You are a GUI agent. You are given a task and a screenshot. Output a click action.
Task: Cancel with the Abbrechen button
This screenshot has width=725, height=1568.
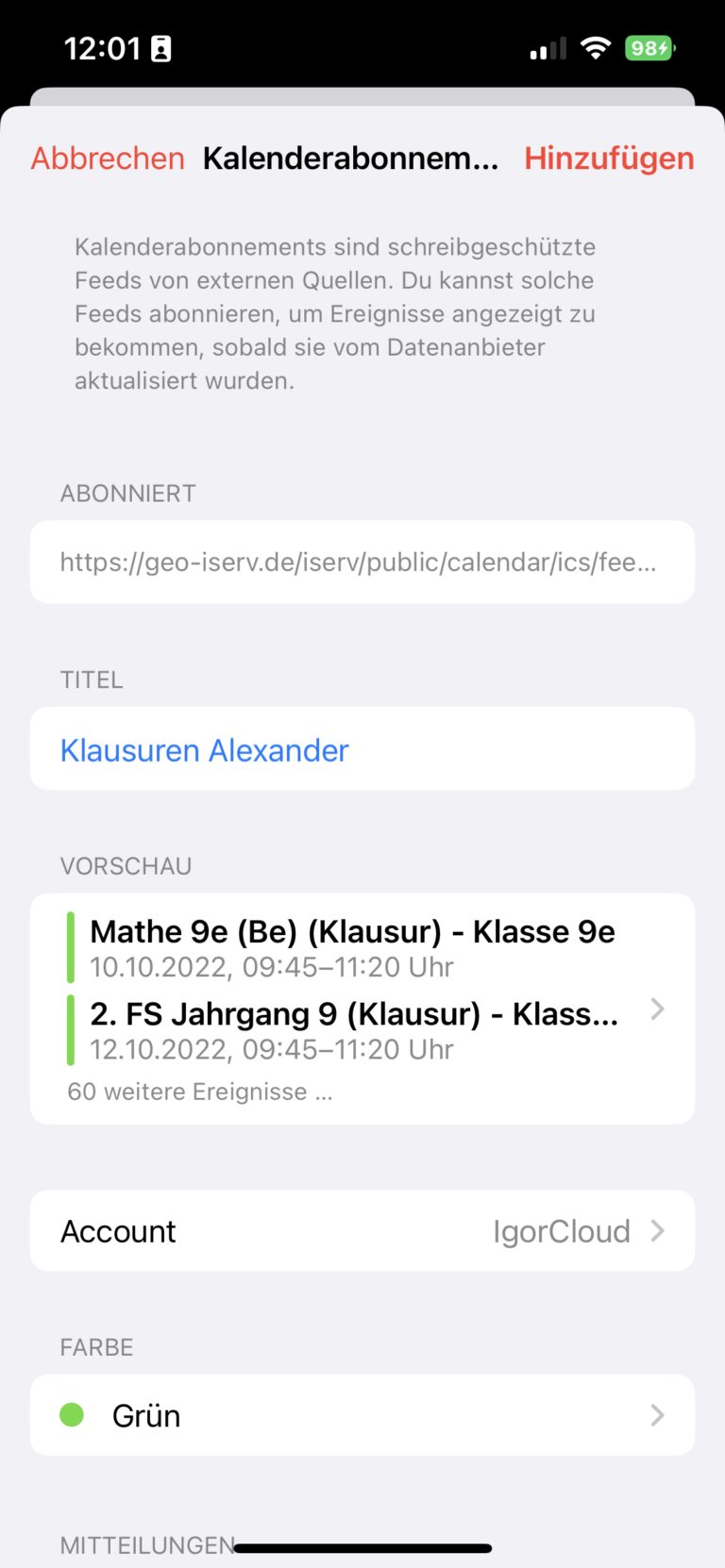click(107, 158)
